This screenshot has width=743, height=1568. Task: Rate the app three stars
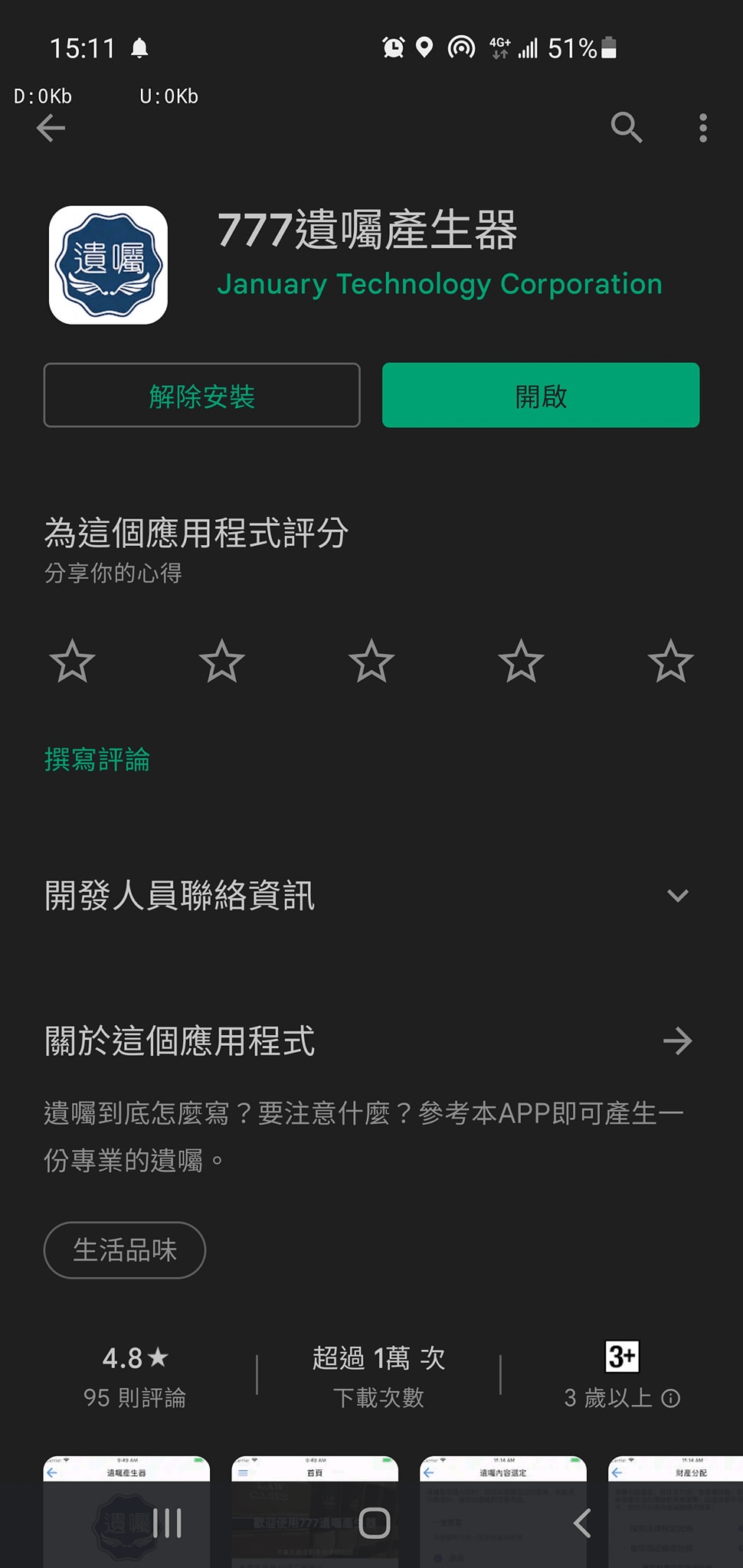coord(371,661)
